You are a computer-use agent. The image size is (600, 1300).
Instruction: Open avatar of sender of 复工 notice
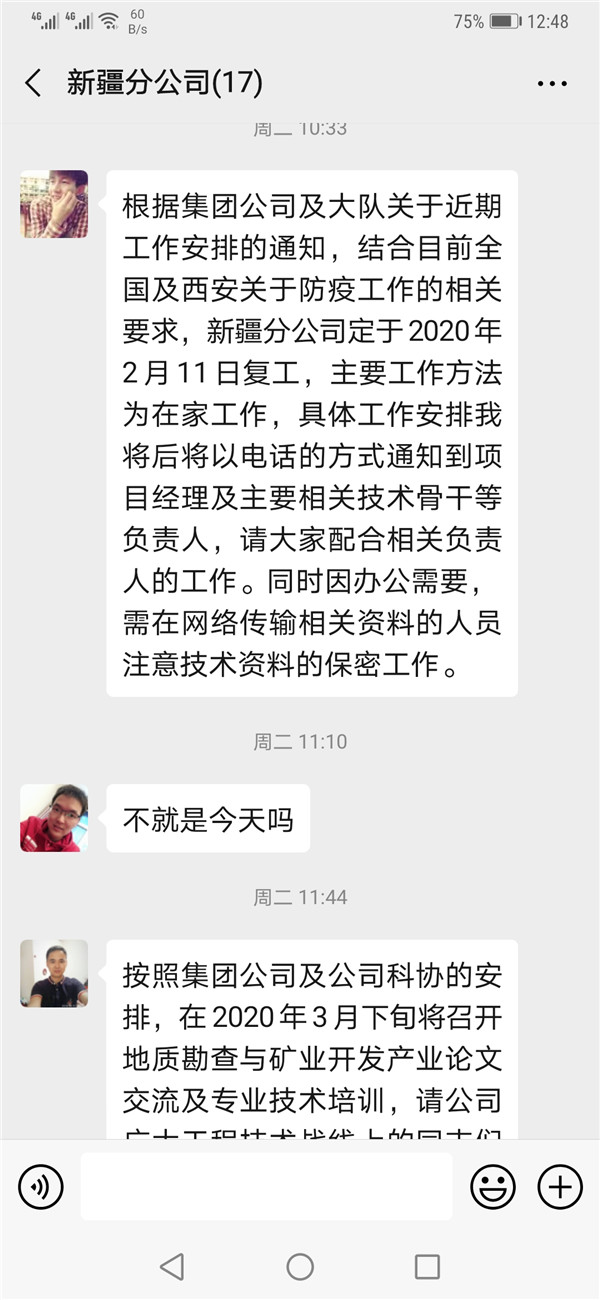(x=54, y=204)
